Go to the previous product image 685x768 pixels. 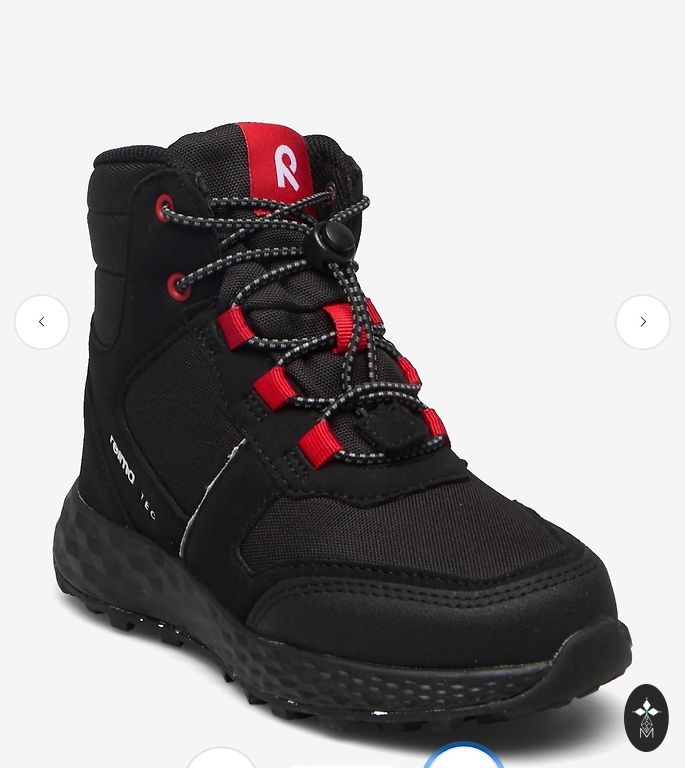[42, 322]
